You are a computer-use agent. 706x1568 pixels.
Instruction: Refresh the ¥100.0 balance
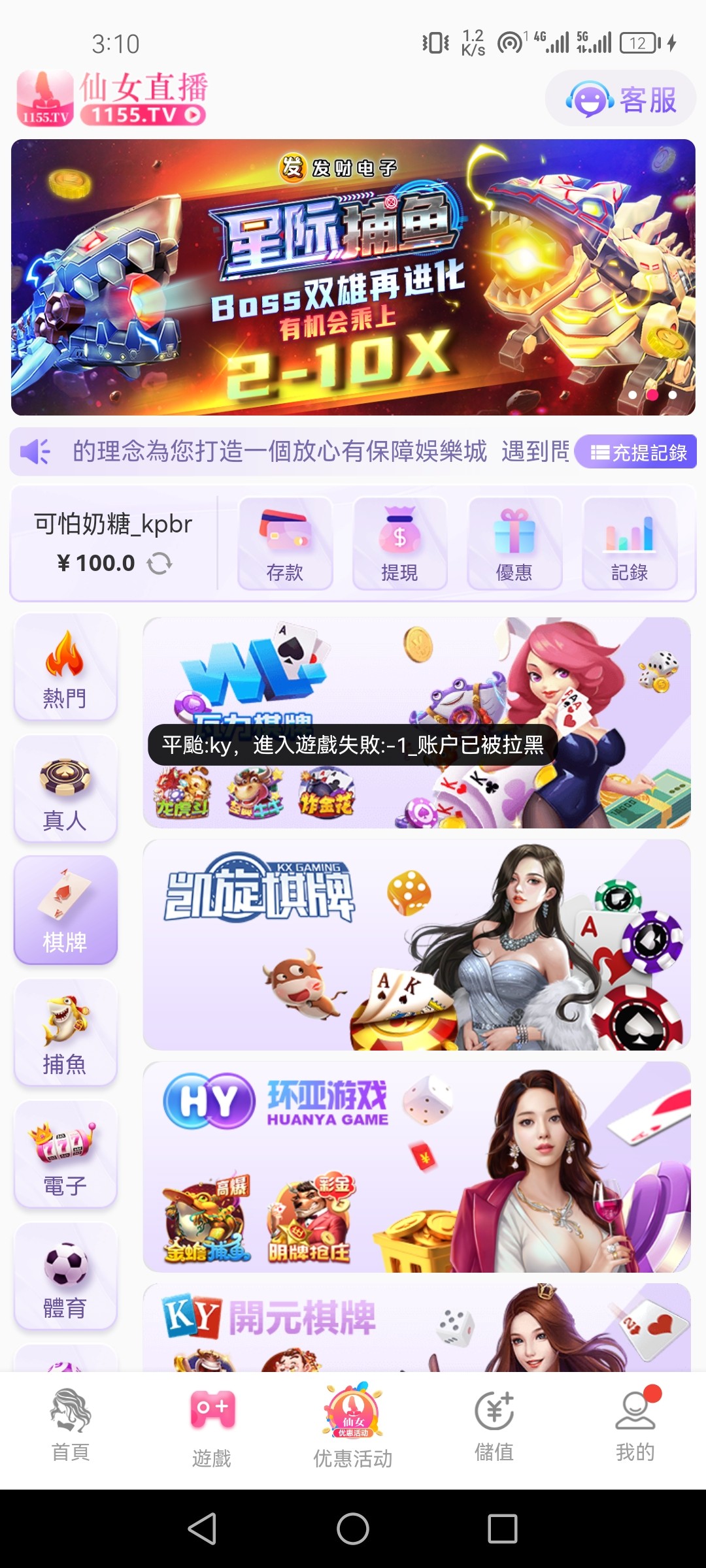coord(160,563)
